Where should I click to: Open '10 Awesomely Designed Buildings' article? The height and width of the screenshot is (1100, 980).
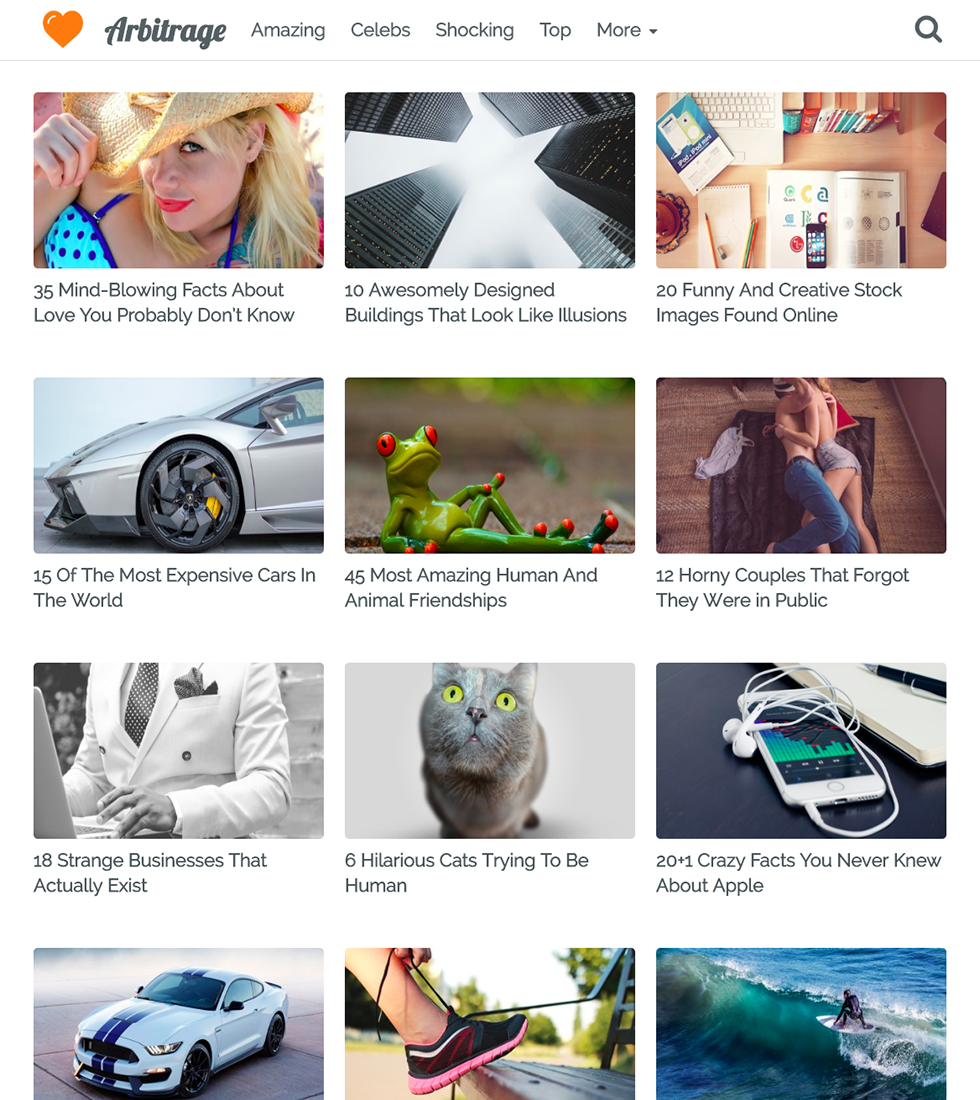(485, 302)
